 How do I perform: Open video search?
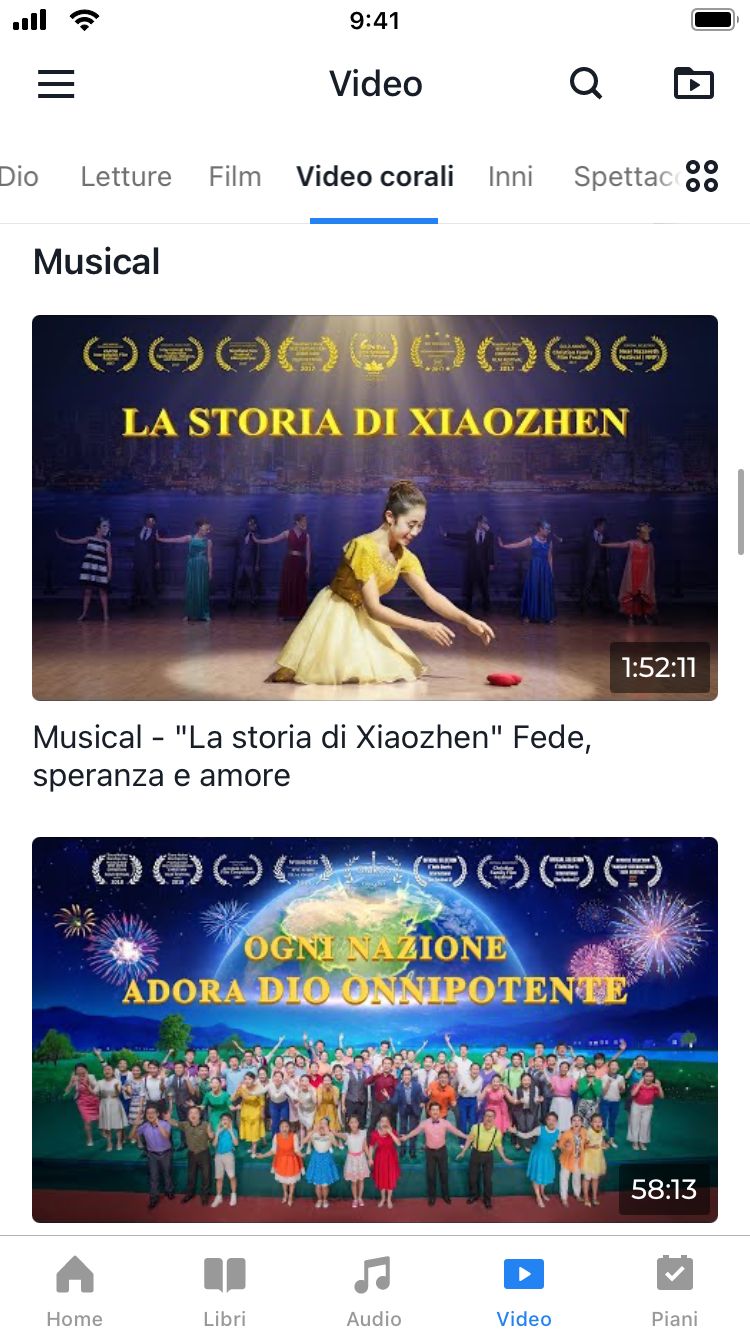pos(586,84)
